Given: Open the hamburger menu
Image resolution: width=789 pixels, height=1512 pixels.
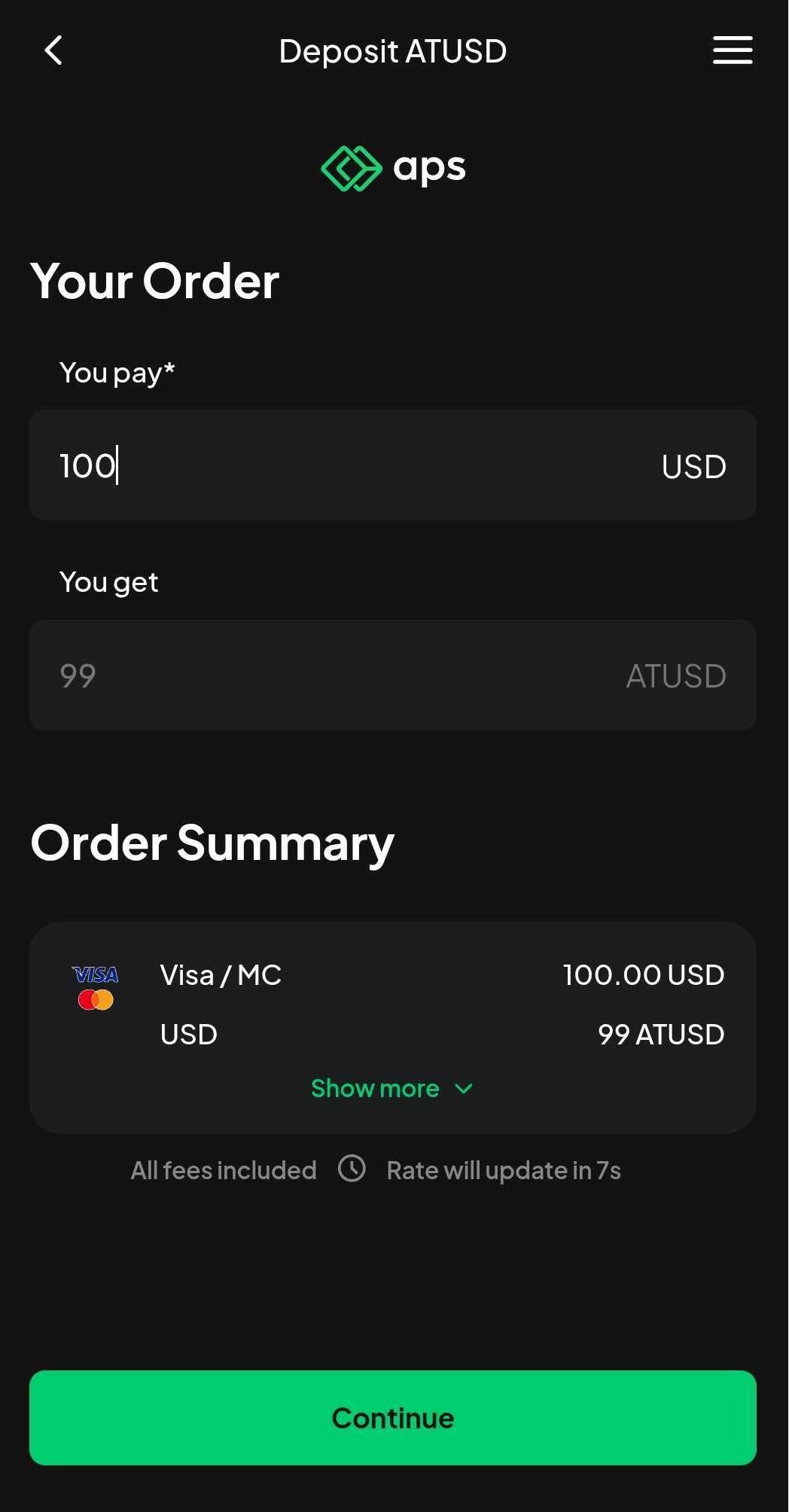Looking at the screenshot, I should (x=732, y=50).
